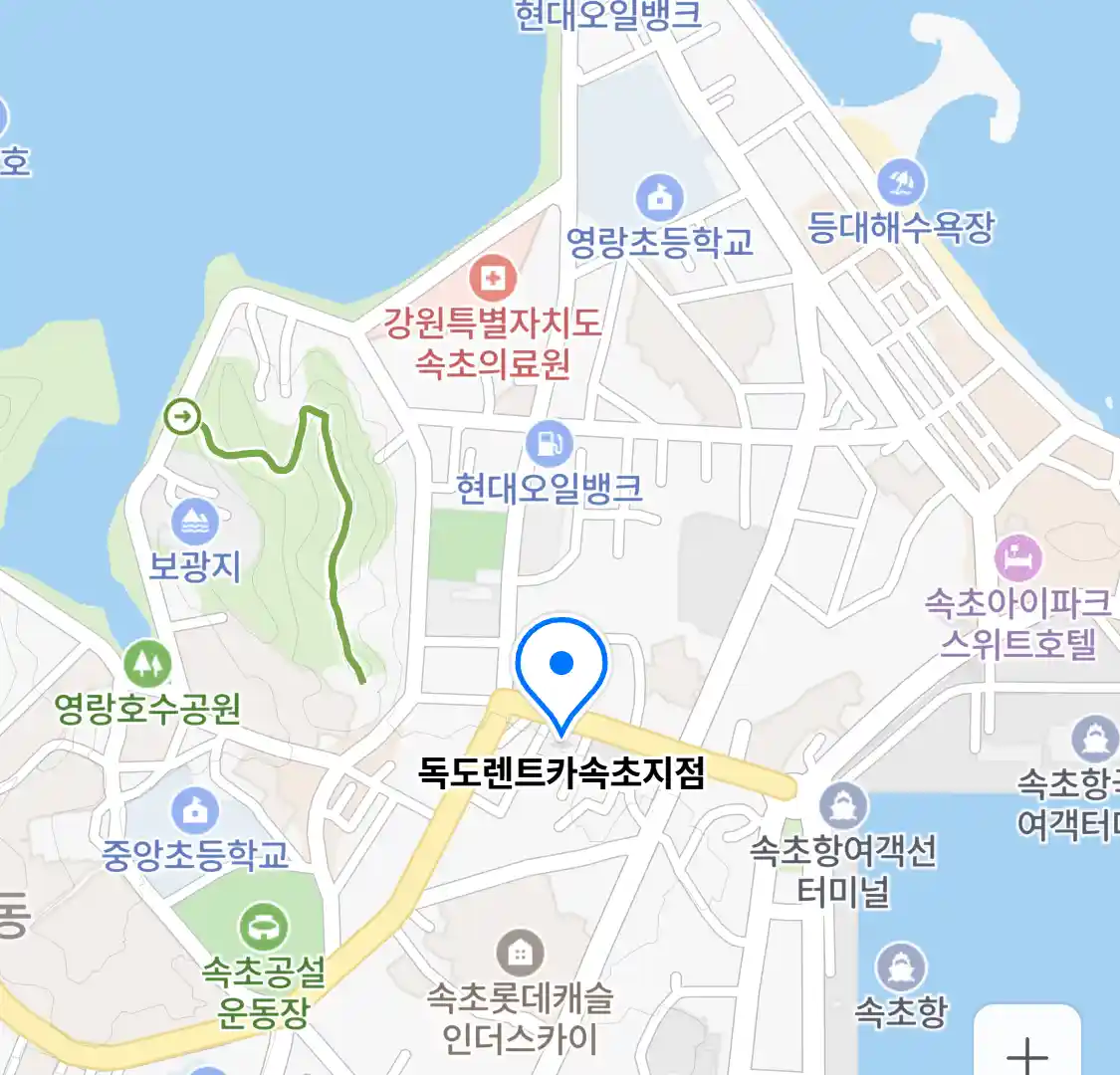Open the 속초아이파크 스위트호텔 hotel marker

(x=1017, y=557)
